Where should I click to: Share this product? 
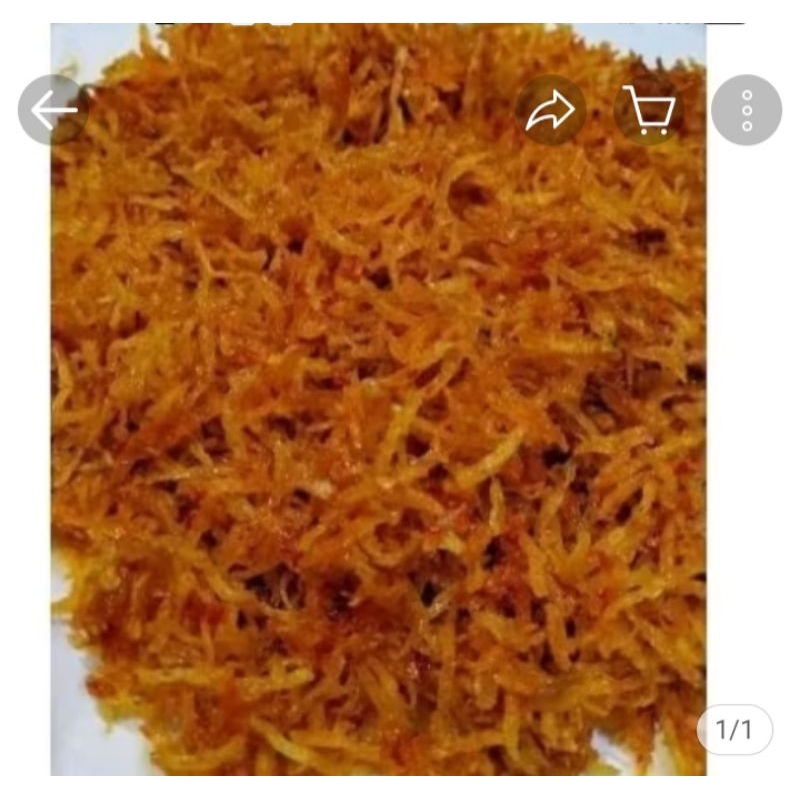(551, 110)
